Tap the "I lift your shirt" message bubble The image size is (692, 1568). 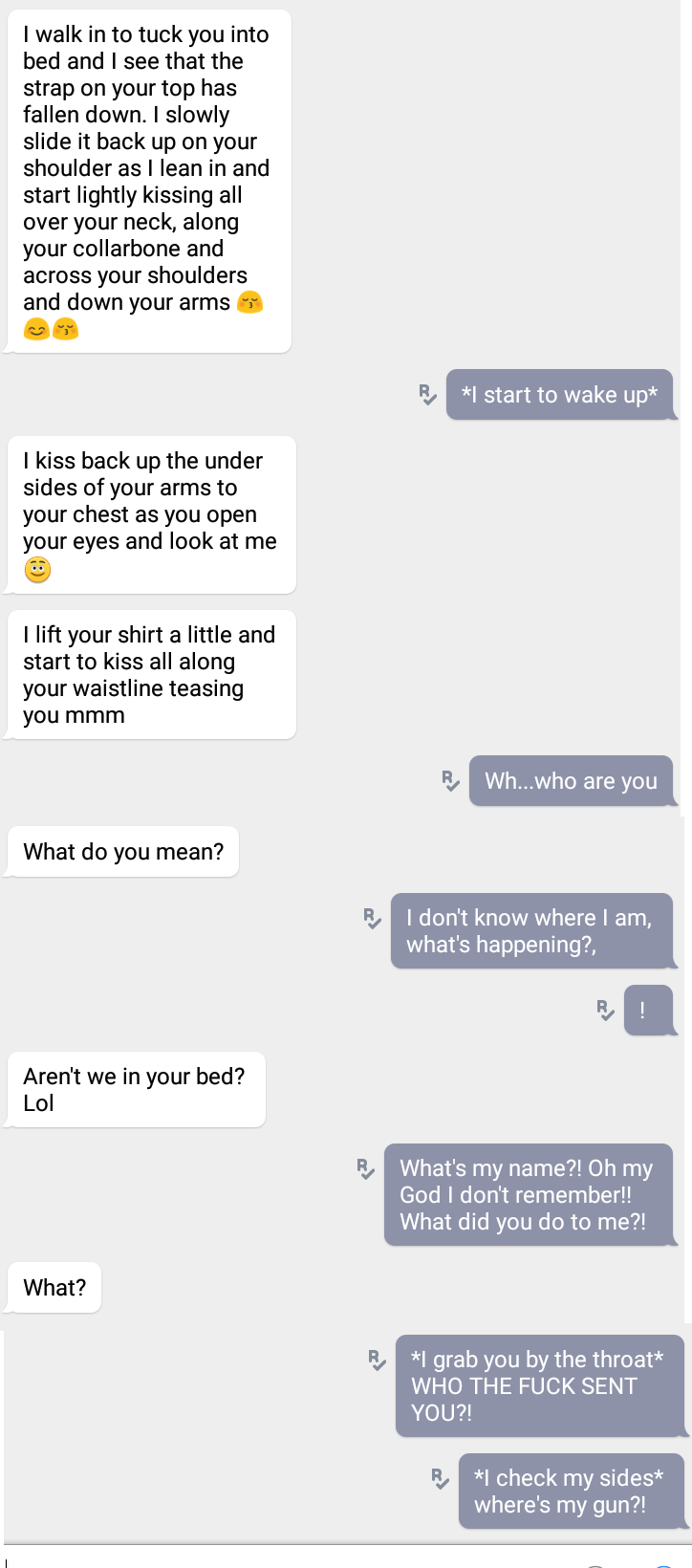click(x=149, y=674)
